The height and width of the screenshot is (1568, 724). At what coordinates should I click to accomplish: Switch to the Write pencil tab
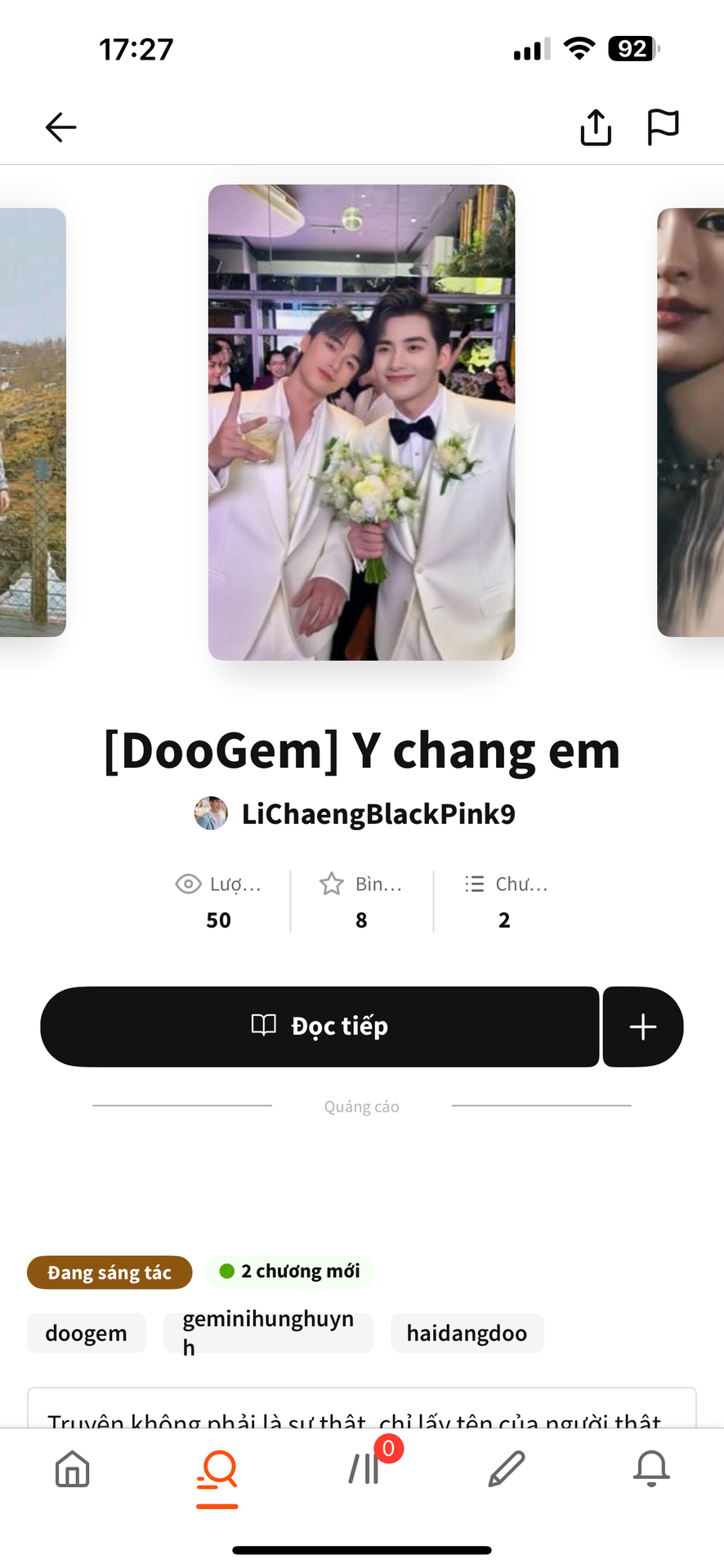(507, 1468)
